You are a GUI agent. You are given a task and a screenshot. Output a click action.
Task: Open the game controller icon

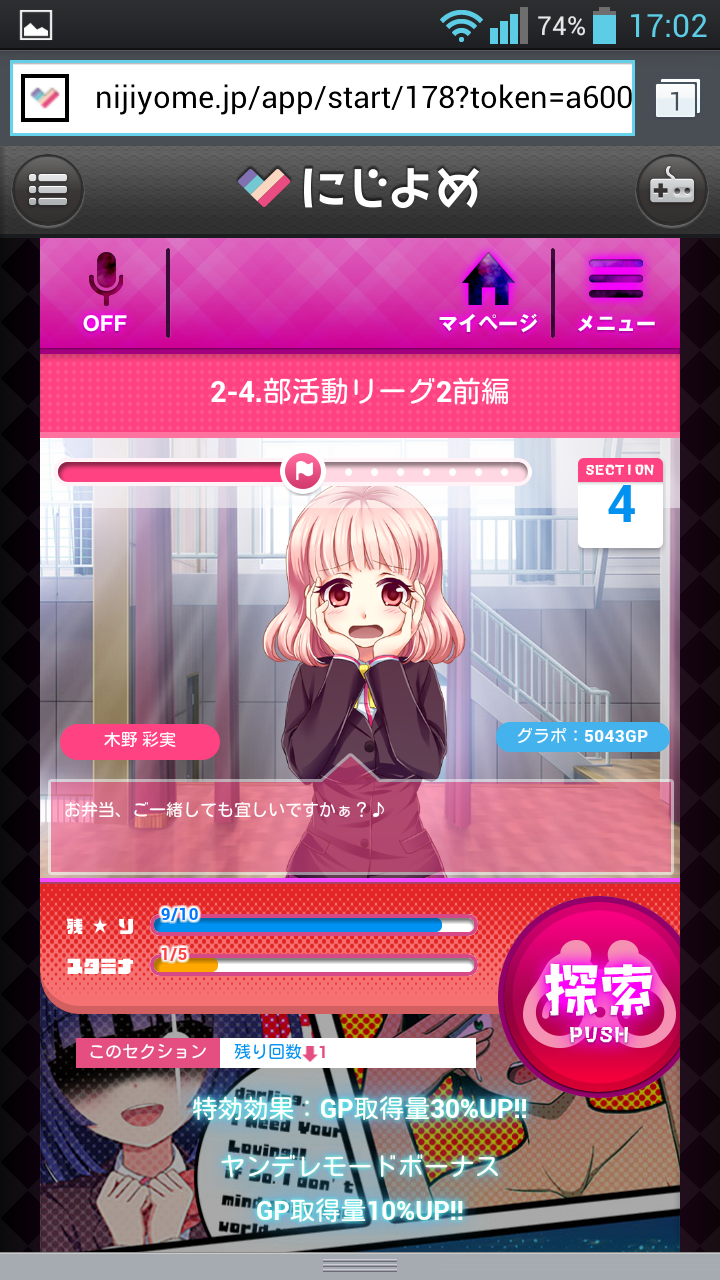tap(671, 188)
